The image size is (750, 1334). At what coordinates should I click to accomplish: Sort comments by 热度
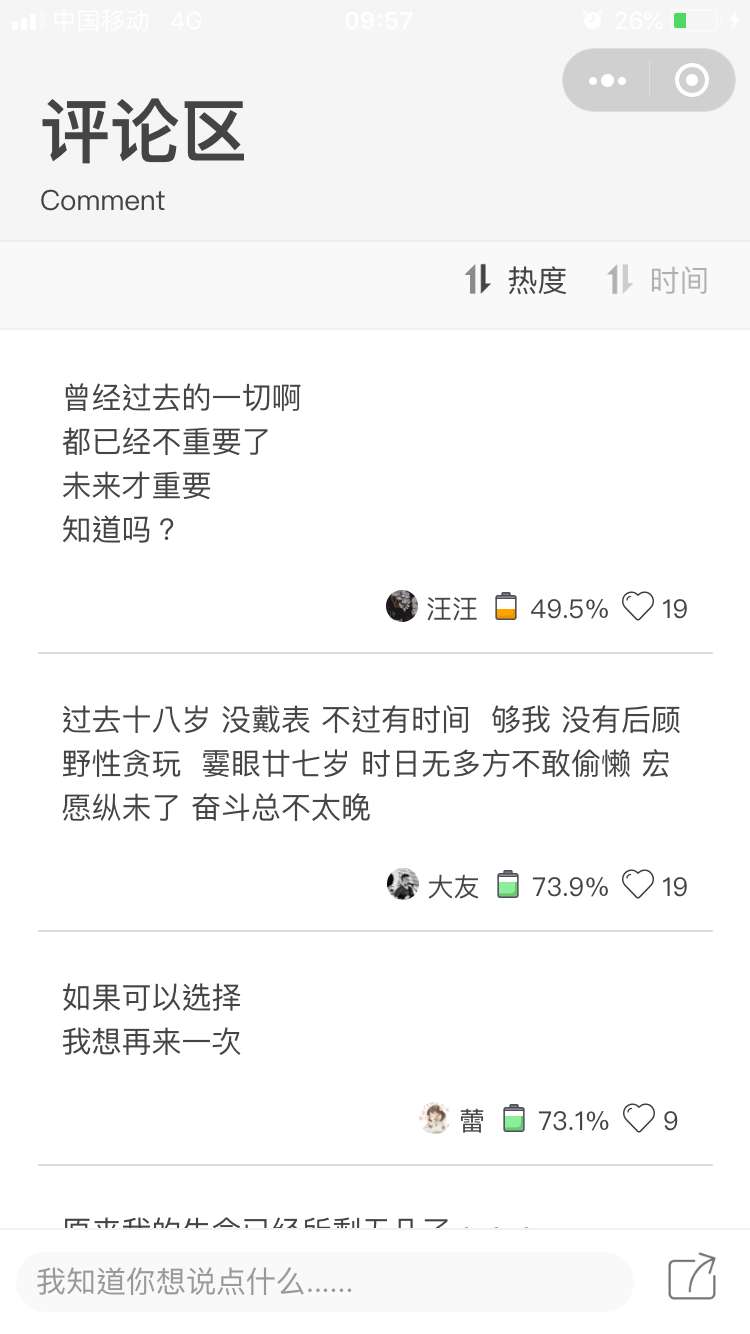517,281
